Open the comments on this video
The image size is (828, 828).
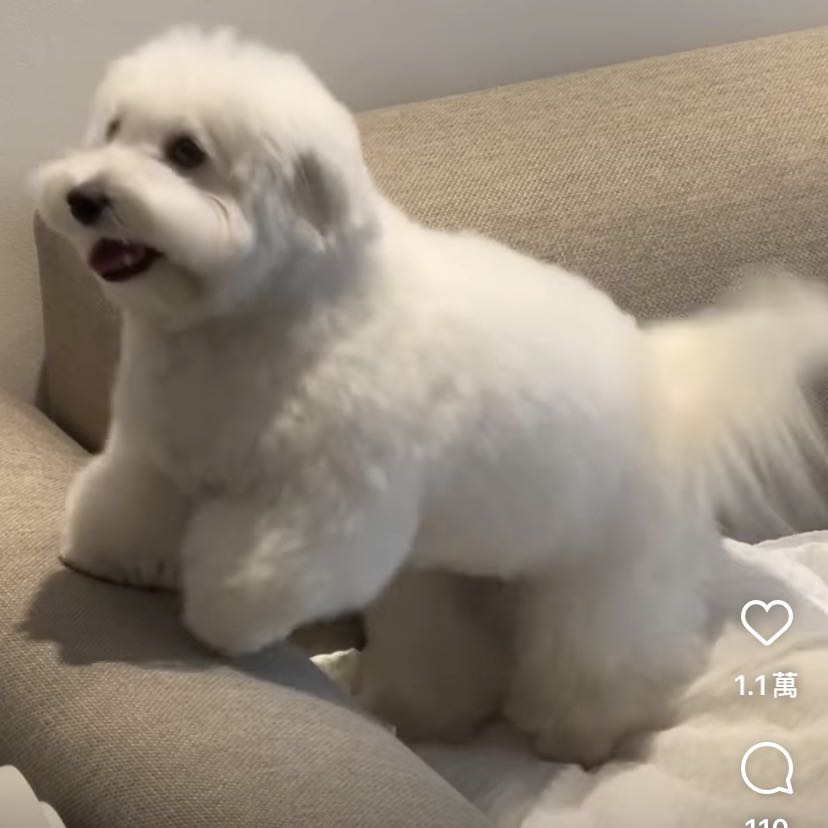click(766, 769)
